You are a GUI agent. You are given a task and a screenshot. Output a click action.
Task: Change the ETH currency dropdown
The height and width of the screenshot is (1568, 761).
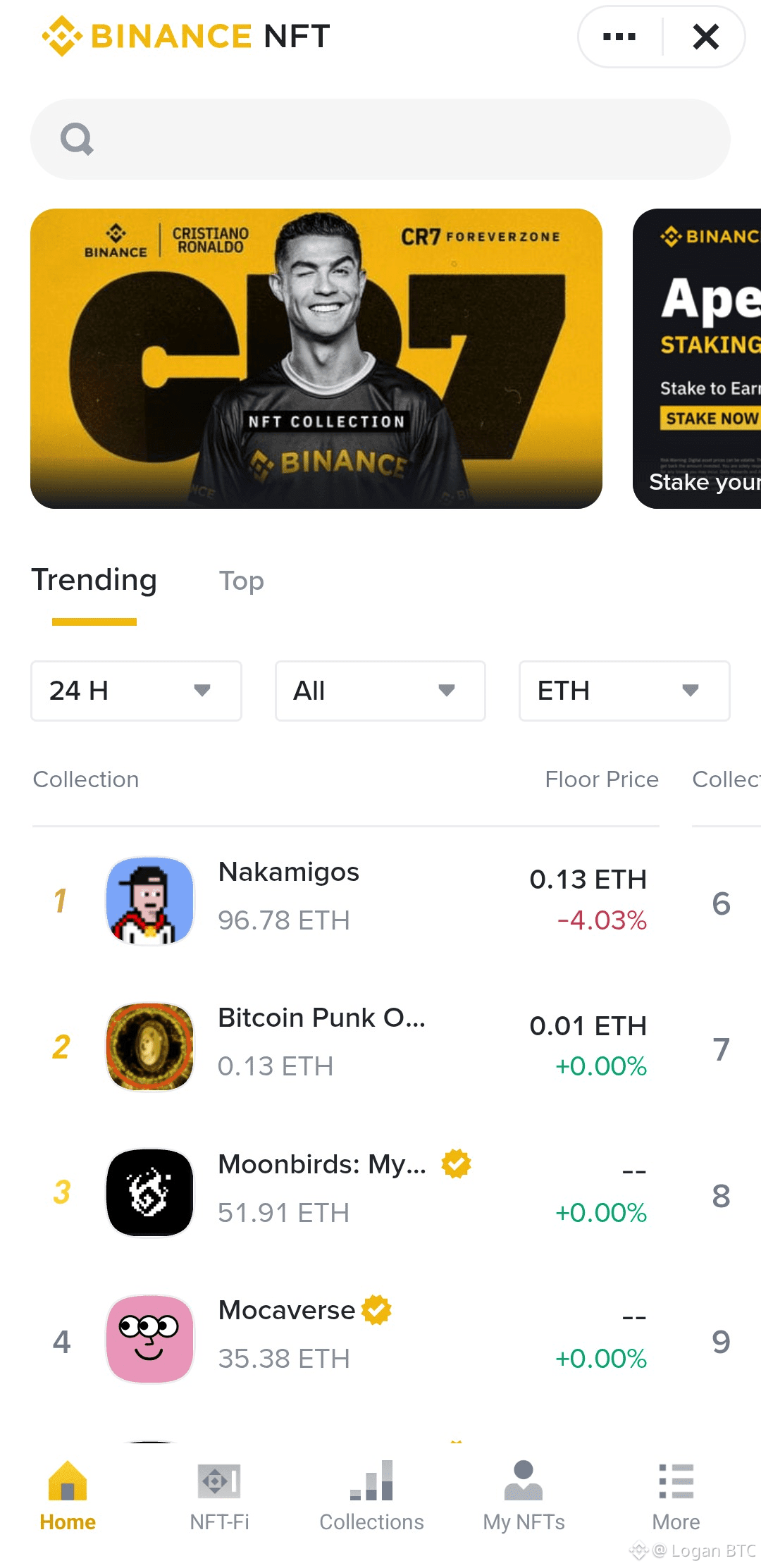pyautogui.click(x=624, y=691)
